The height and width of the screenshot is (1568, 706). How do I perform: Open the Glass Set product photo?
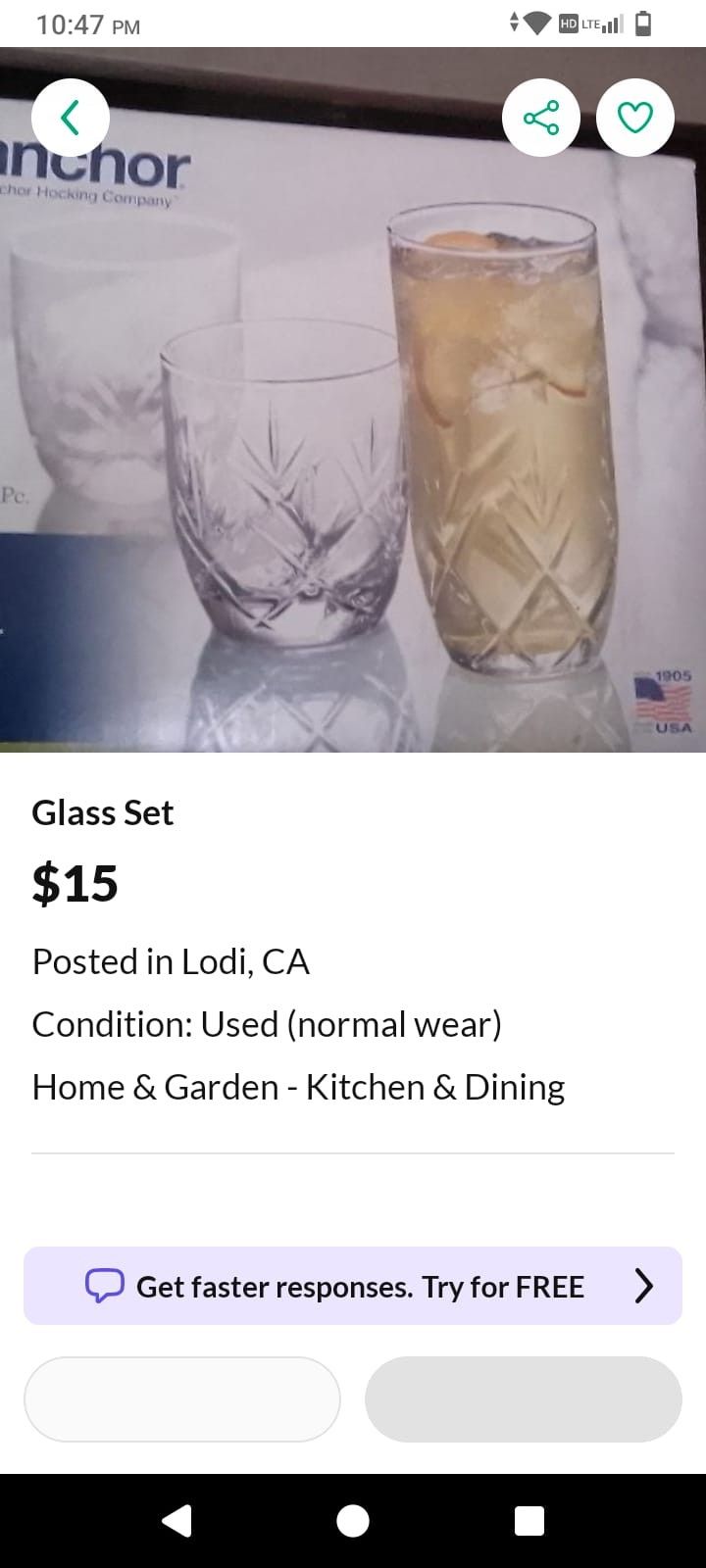click(353, 441)
